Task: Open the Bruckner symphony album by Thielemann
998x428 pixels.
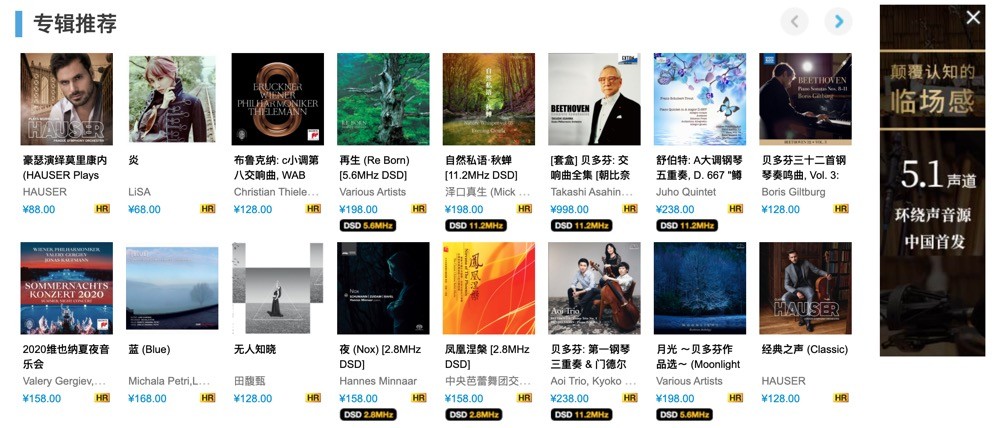Action: click(277, 99)
